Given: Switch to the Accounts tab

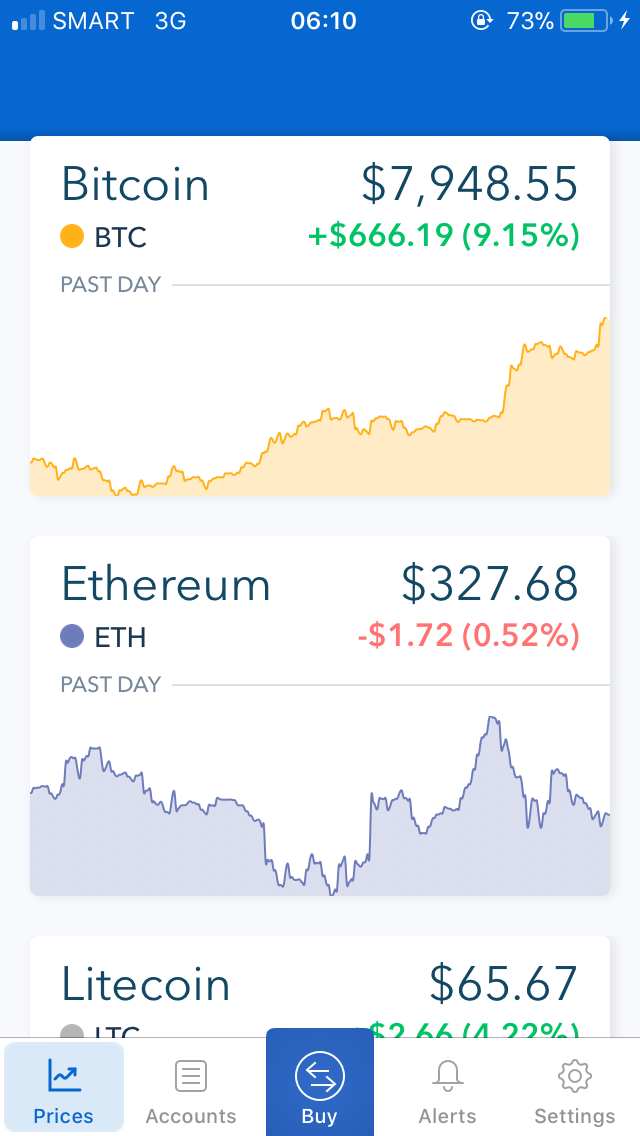Looking at the screenshot, I should click(191, 1087).
